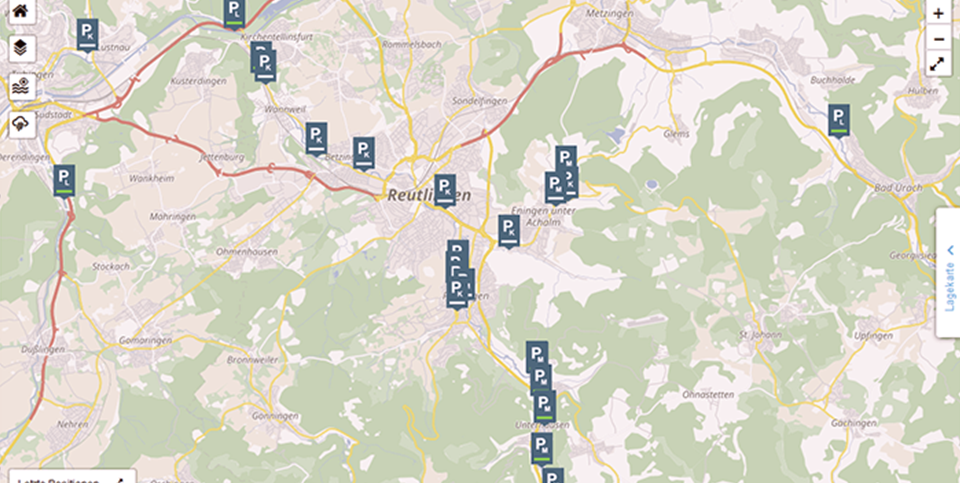Tap the home button on the map
This screenshot has height=483, width=960.
coord(20,10)
